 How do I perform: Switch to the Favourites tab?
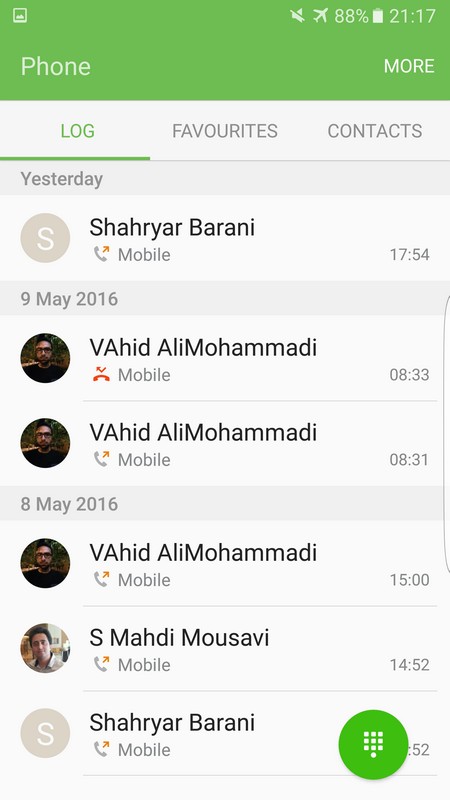tap(225, 131)
